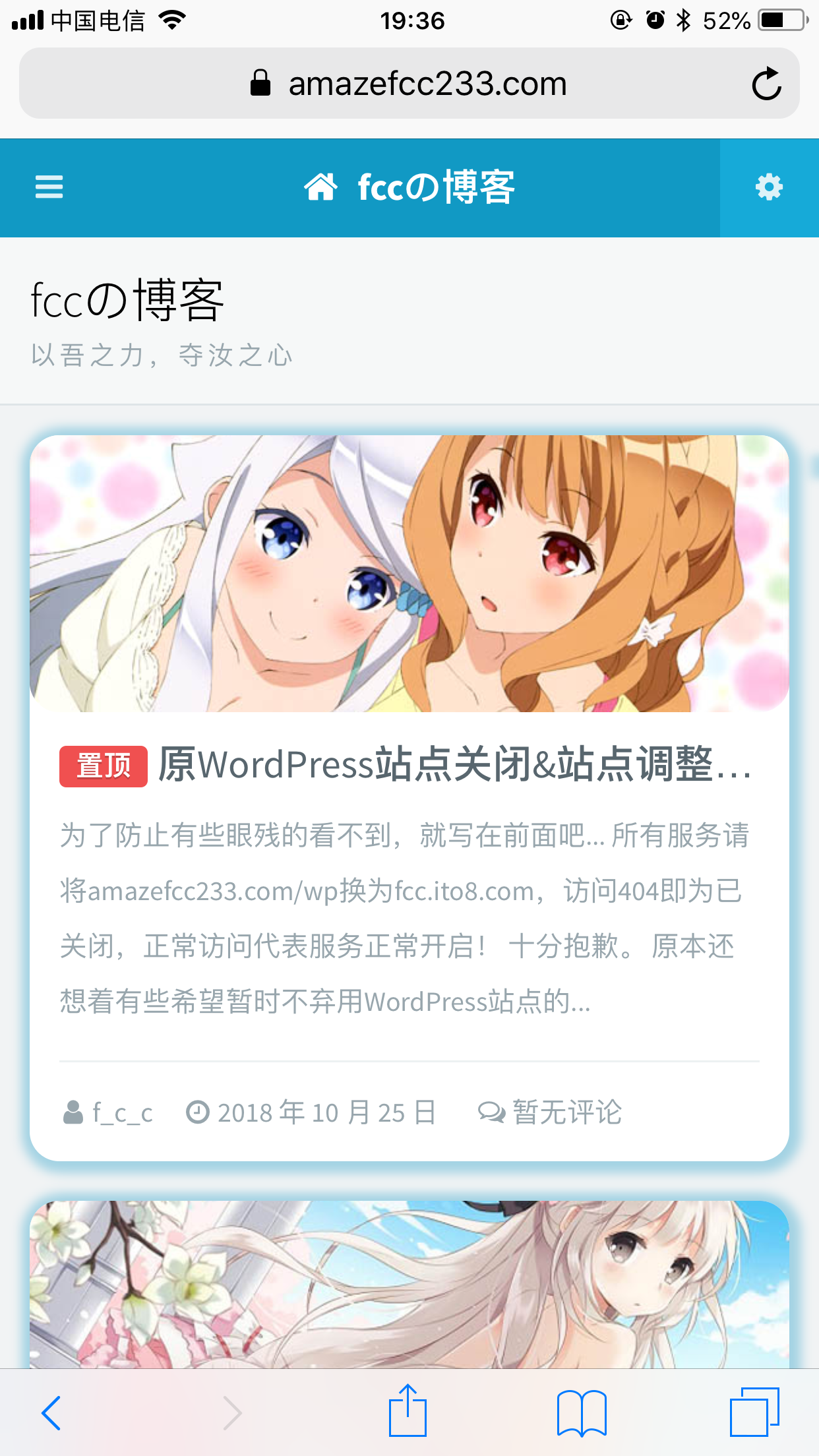The height and width of the screenshot is (1456, 819).
Task: Open the 原WordPress站点关闭 post title
Action: click(x=454, y=765)
